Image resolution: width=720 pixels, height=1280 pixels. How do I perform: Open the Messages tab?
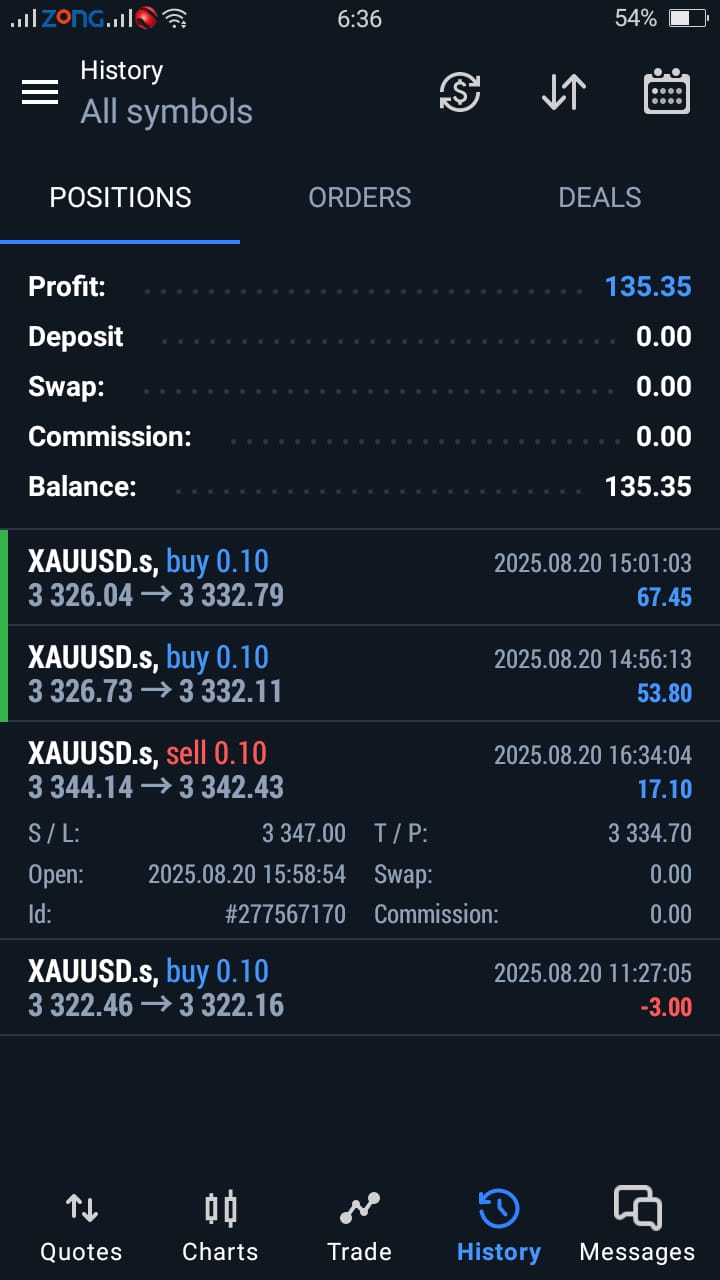[637, 1227]
